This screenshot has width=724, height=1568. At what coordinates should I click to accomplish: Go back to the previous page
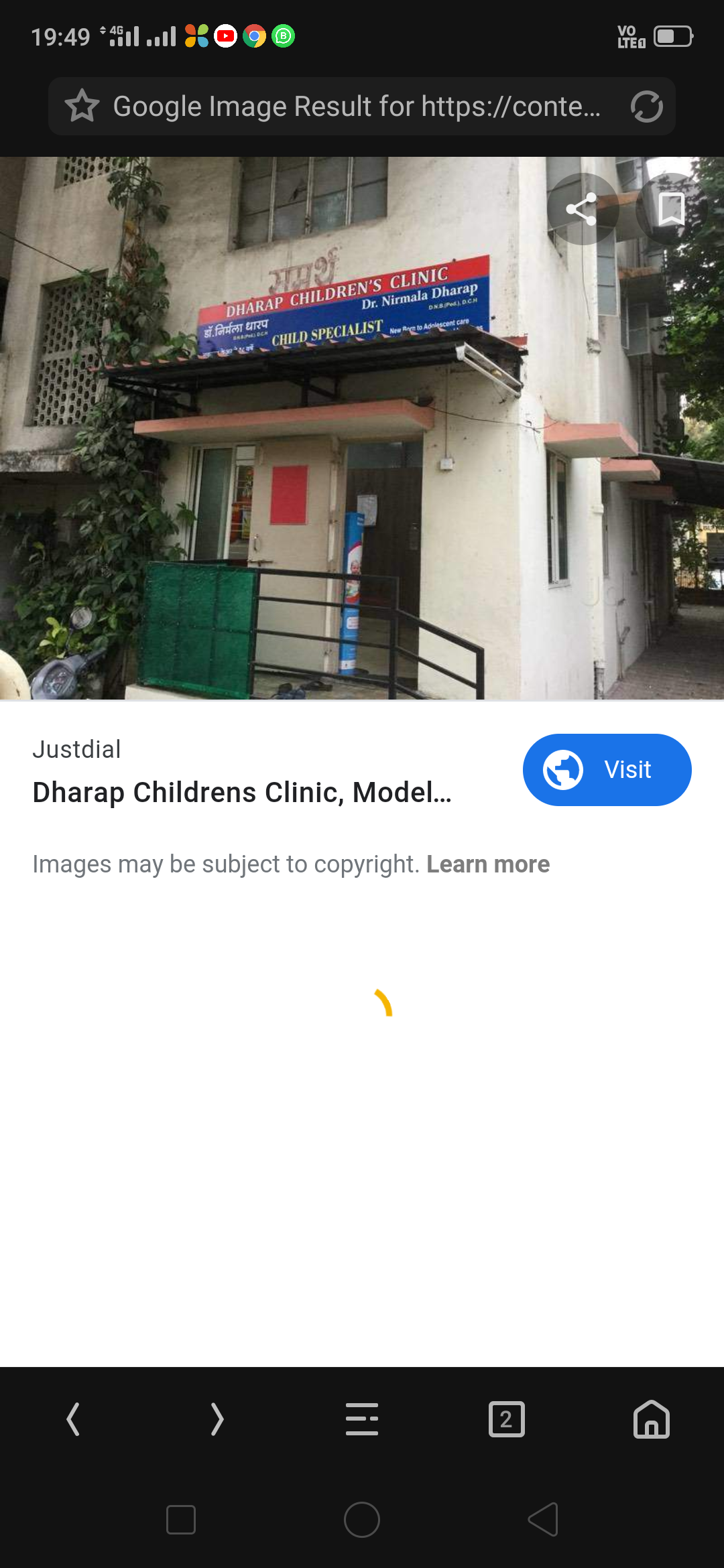(x=73, y=1419)
